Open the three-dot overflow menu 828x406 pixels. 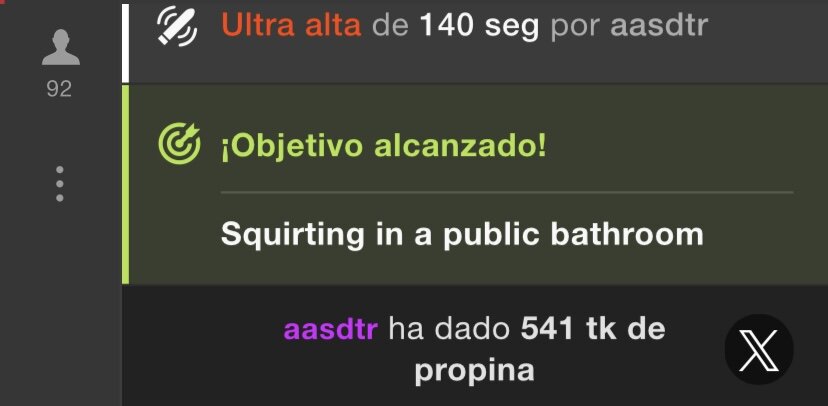click(x=59, y=184)
